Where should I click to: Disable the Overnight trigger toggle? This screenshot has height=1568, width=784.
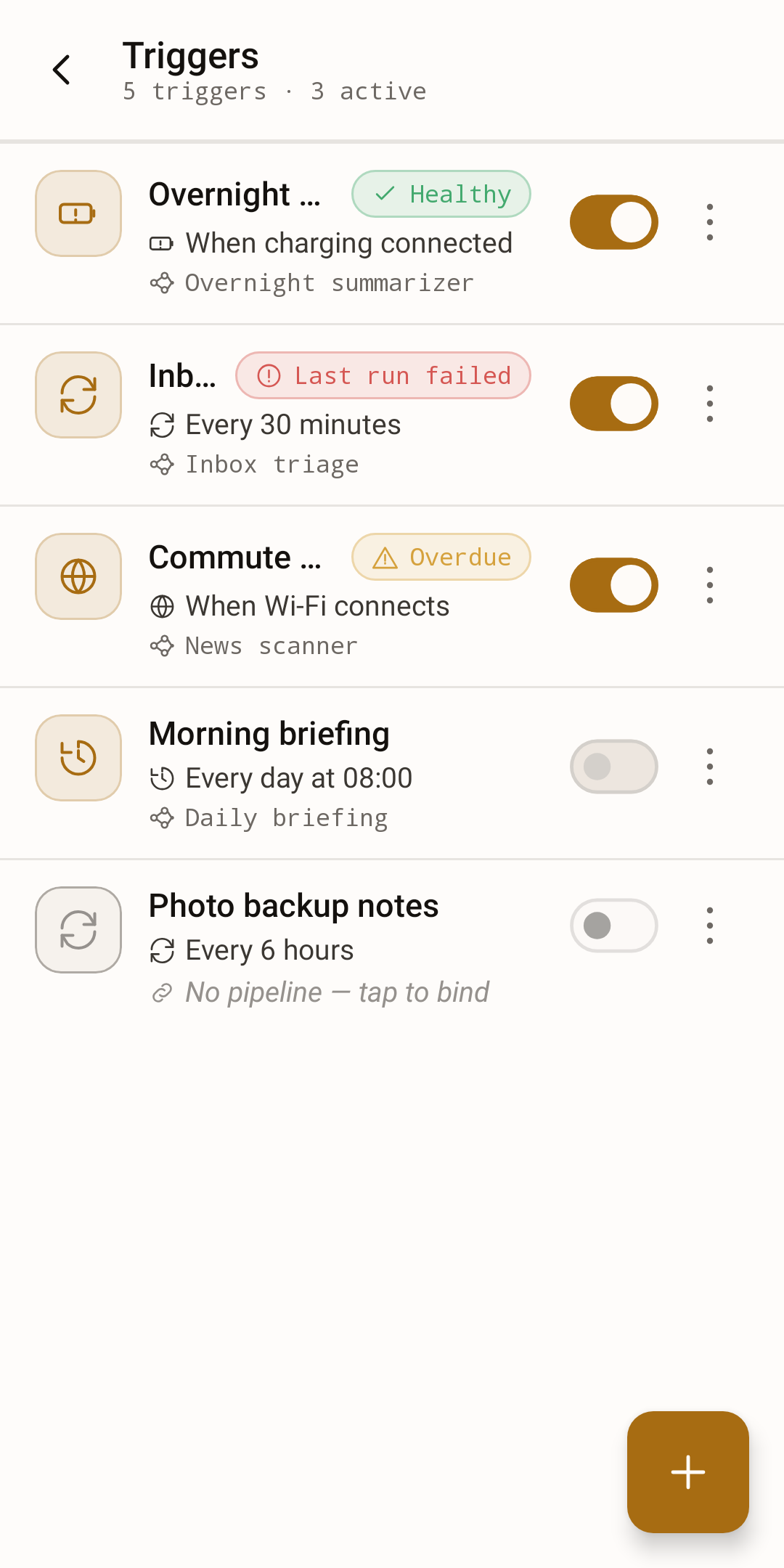[x=614, y=222]
